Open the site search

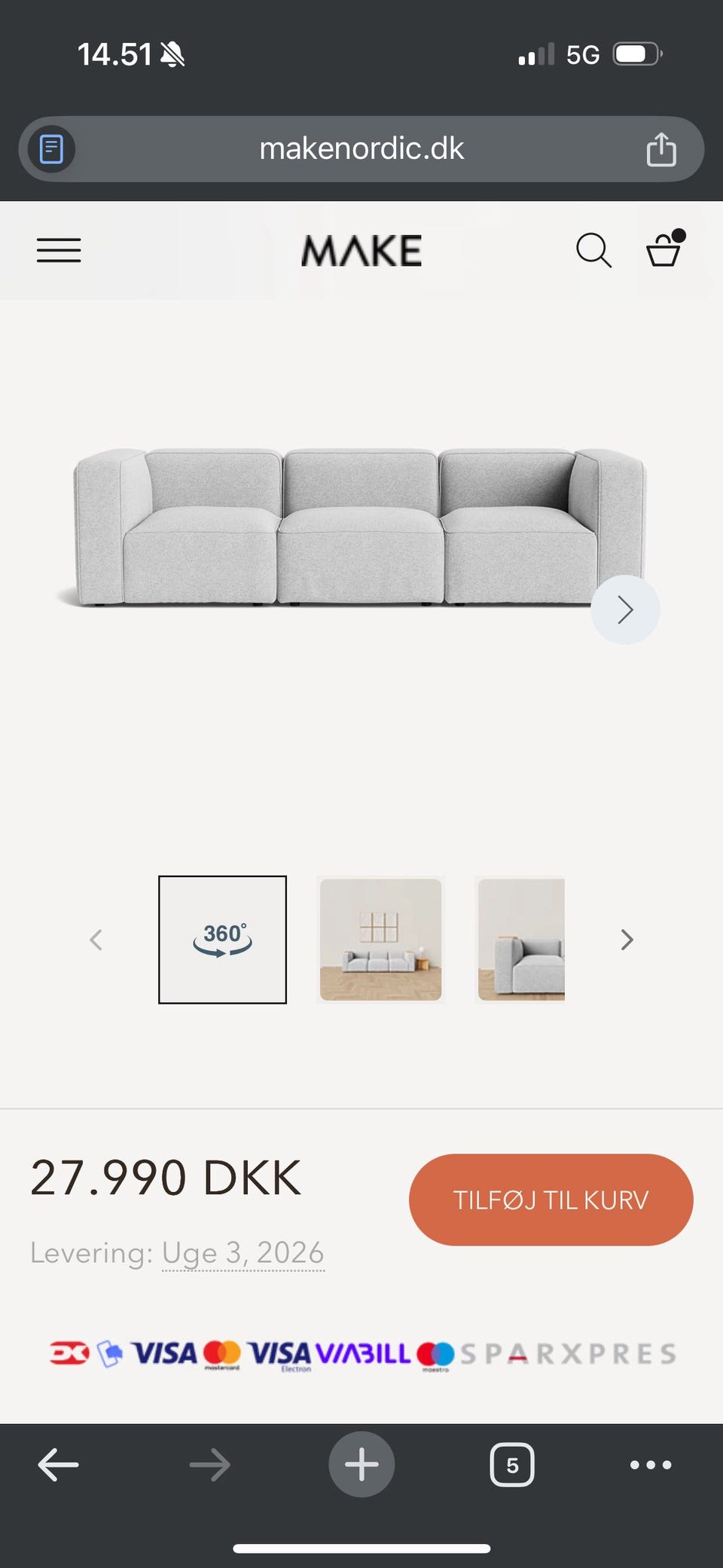pos(593,250)
